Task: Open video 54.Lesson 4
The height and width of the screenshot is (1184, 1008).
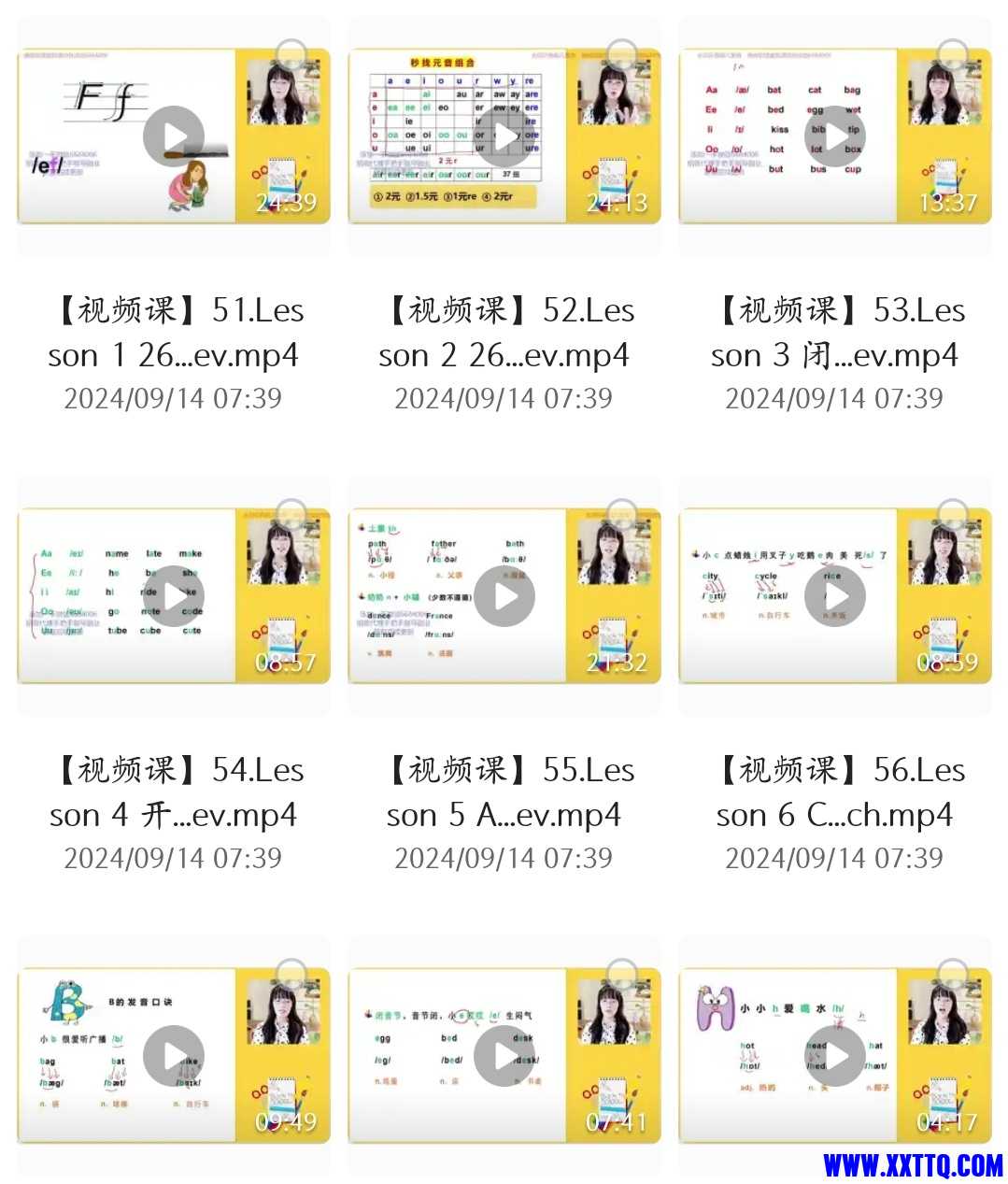Action: click(174, 596)
